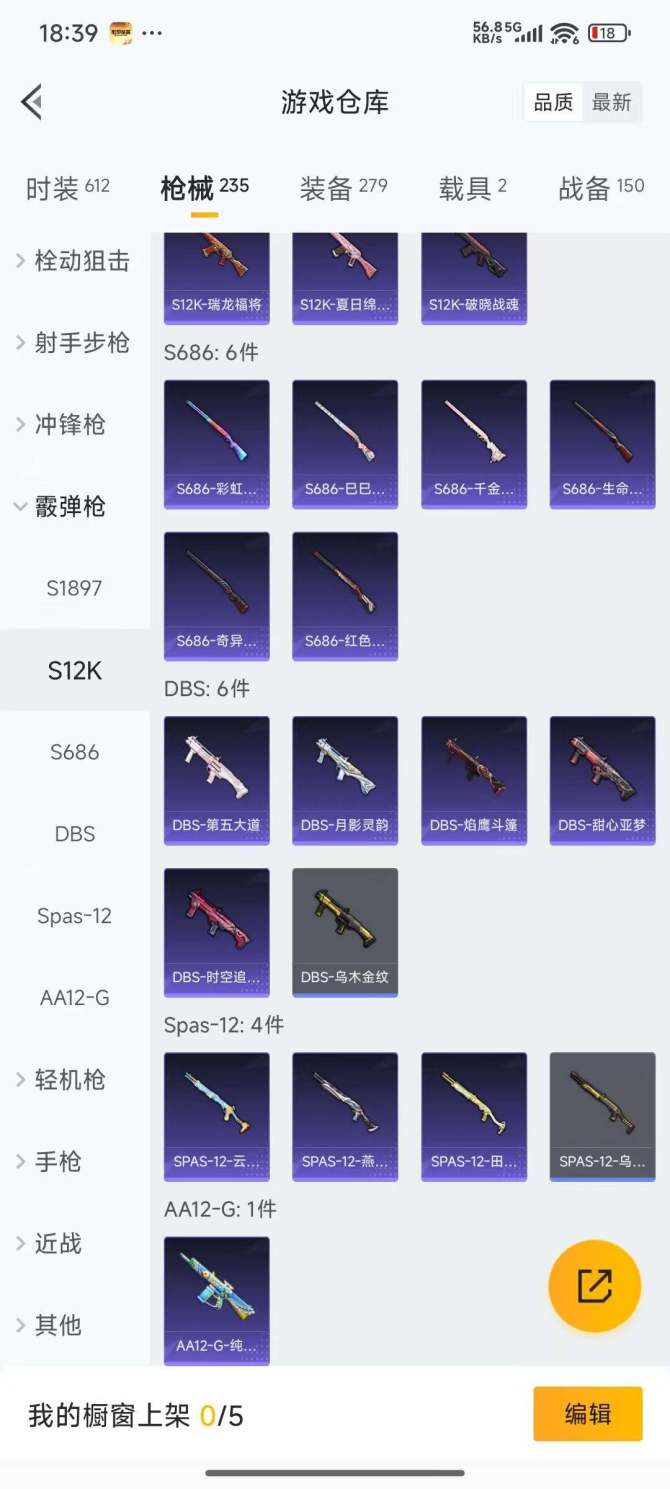The image size is (670, 1489).
Task: Go back using the top-left arrow
Action: (32, 102)
